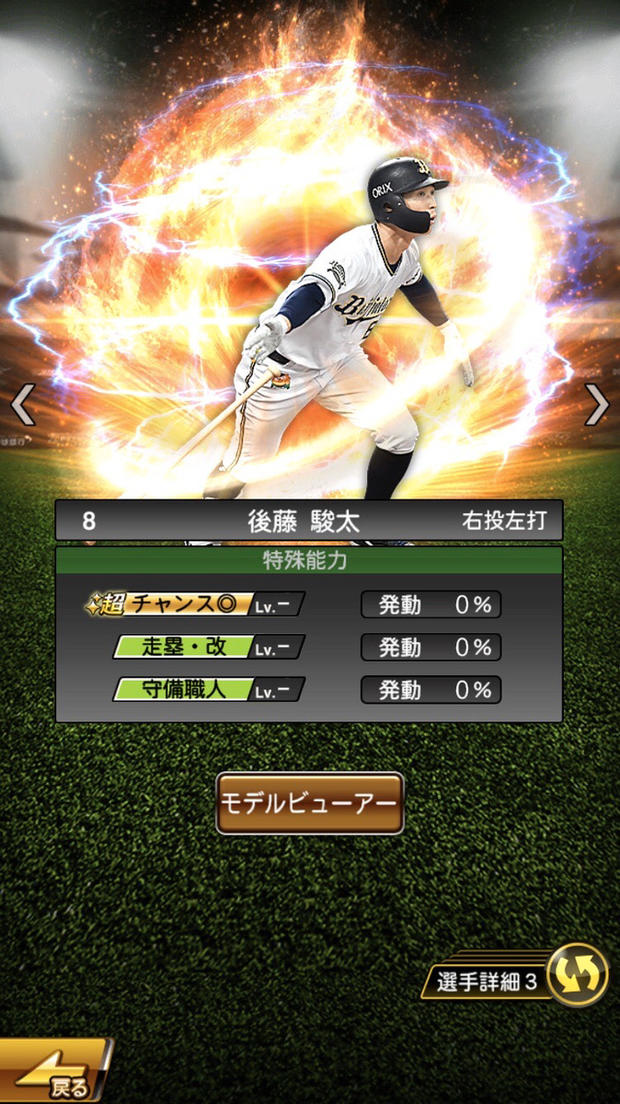Show the next player with the right arrow

pos(596,405)
